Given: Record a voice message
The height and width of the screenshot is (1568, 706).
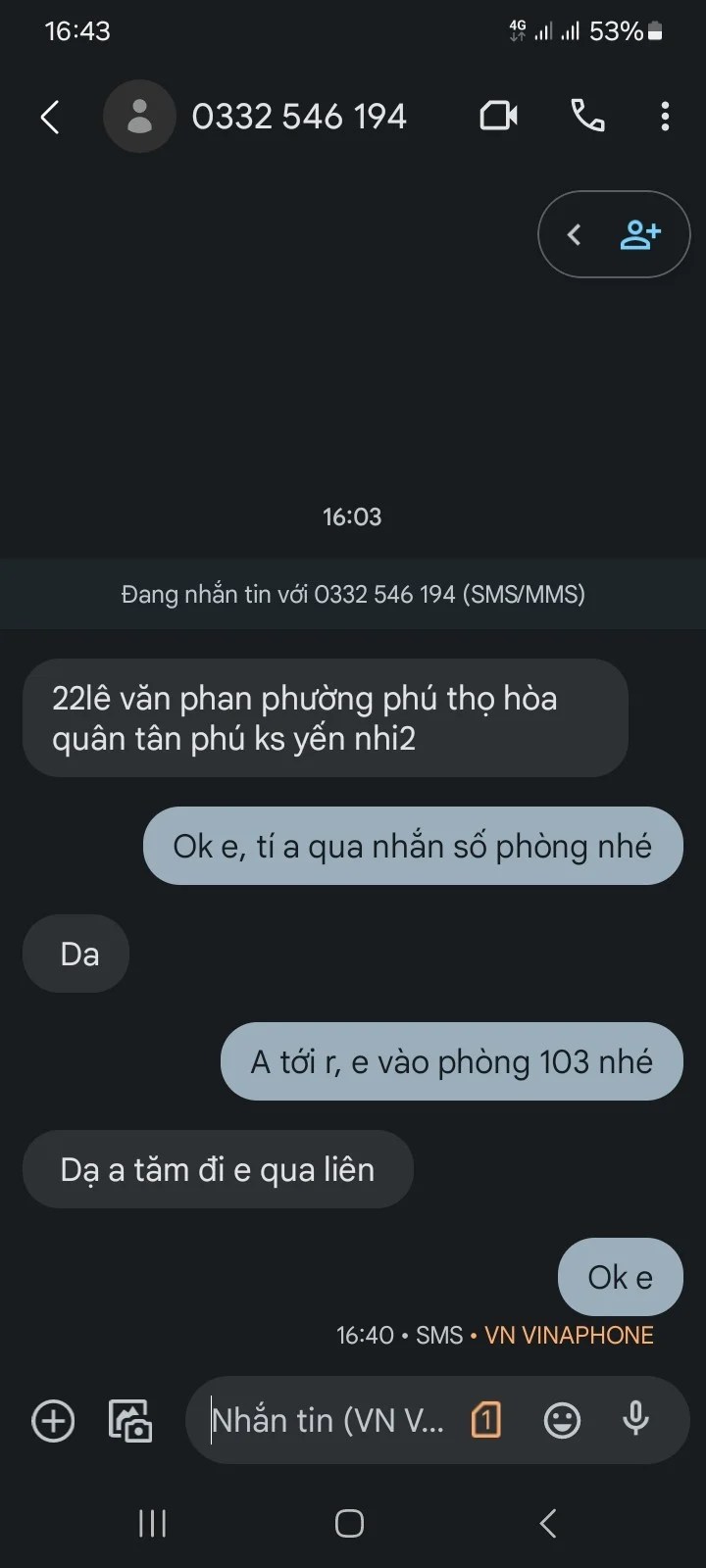Looking at the screenshot, I should point(635,1420).
